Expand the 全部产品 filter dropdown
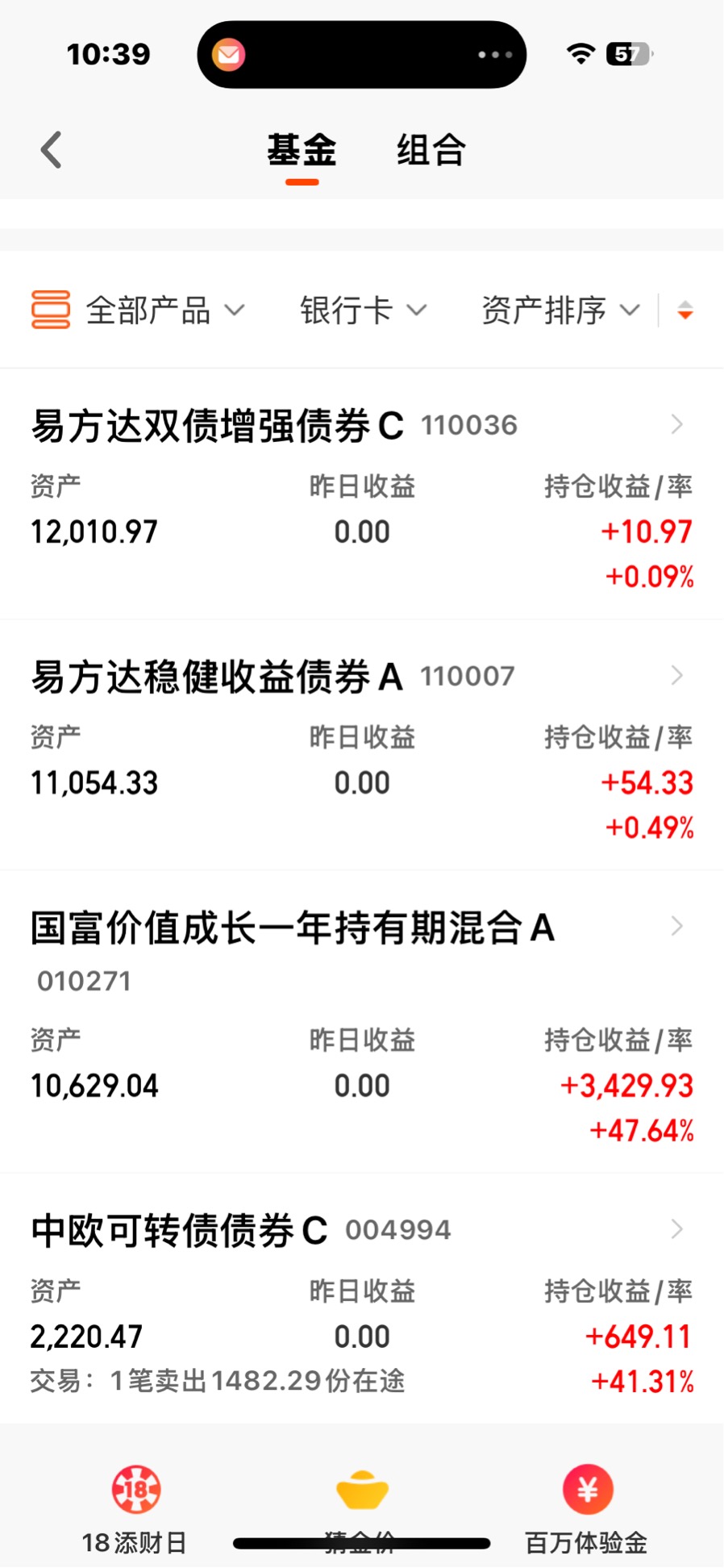The width and height of the screenshot is (724, 1568). pos(138,311)
